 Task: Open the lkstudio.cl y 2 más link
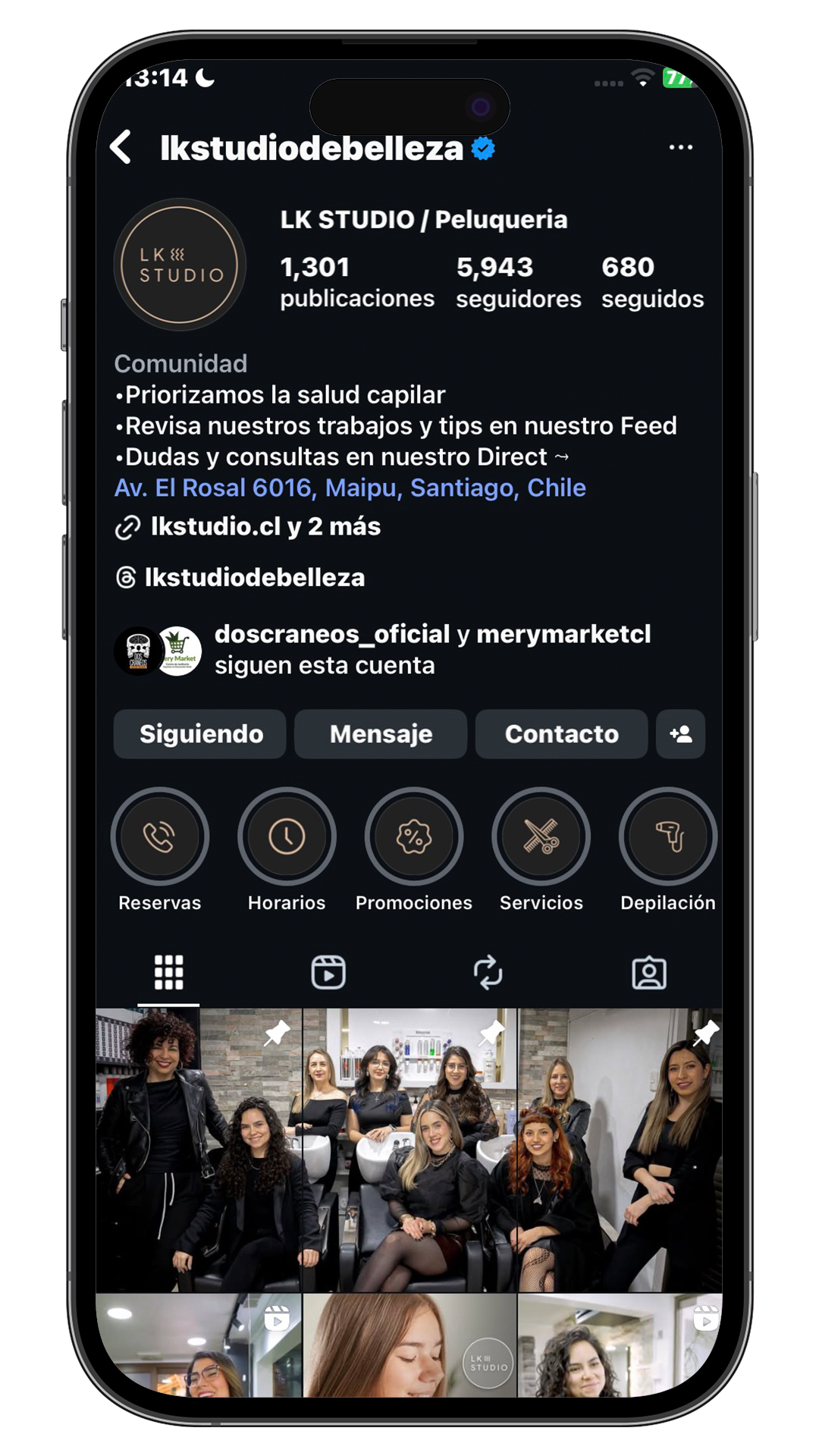[265, 526]
